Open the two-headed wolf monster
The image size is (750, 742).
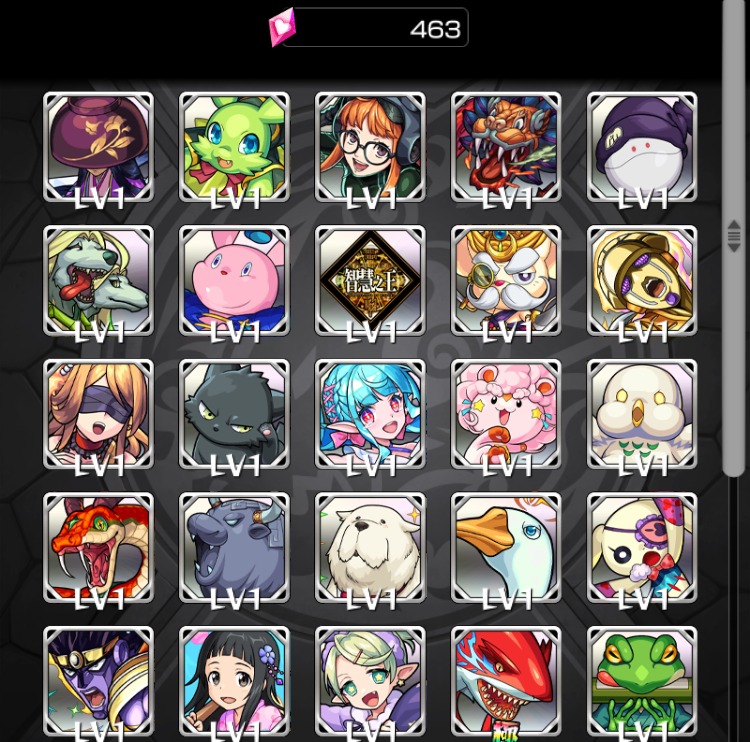[x=98, y=280]
